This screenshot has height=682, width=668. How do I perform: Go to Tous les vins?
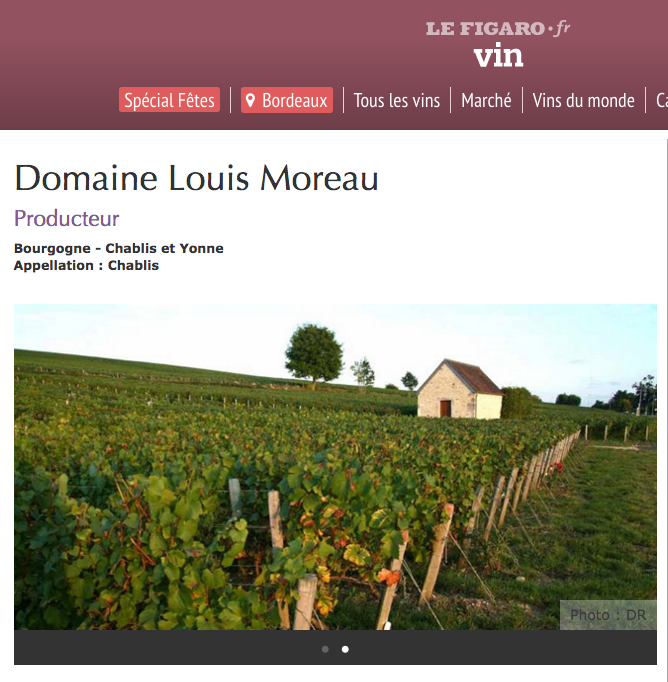tap(396, 101)
